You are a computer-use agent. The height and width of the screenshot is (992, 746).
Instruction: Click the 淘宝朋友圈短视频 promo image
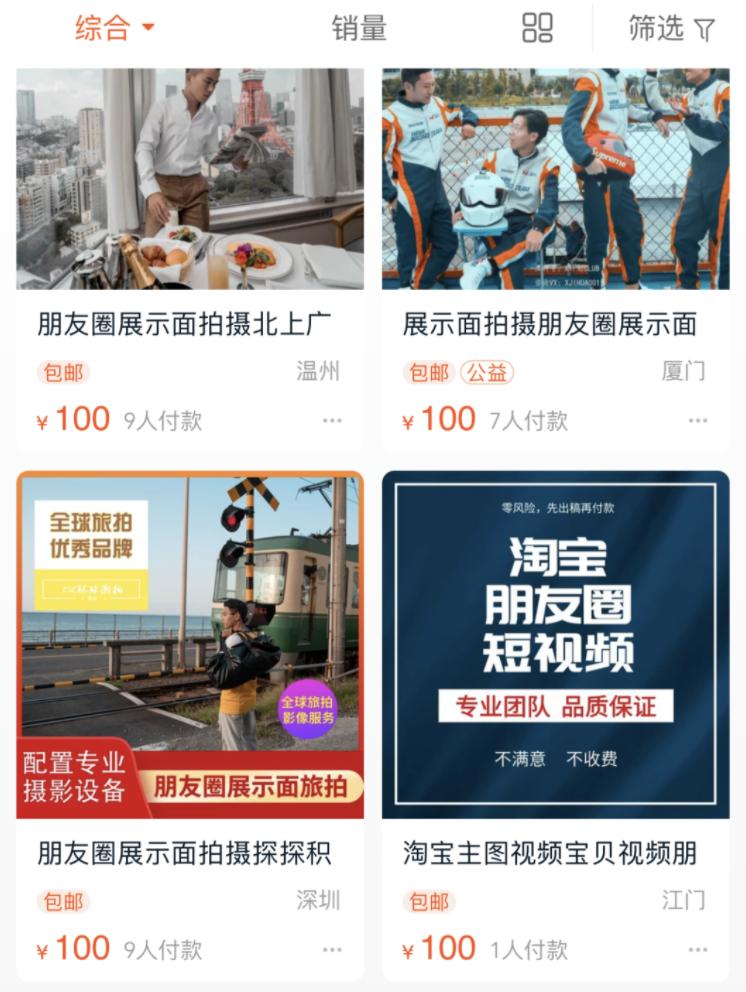(x=557, y=645)
